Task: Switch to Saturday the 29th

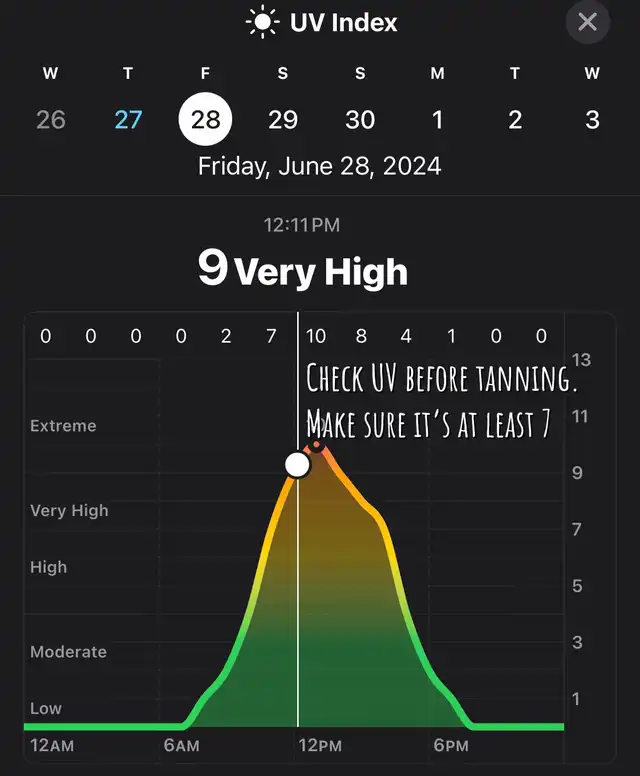Action: 283,120
